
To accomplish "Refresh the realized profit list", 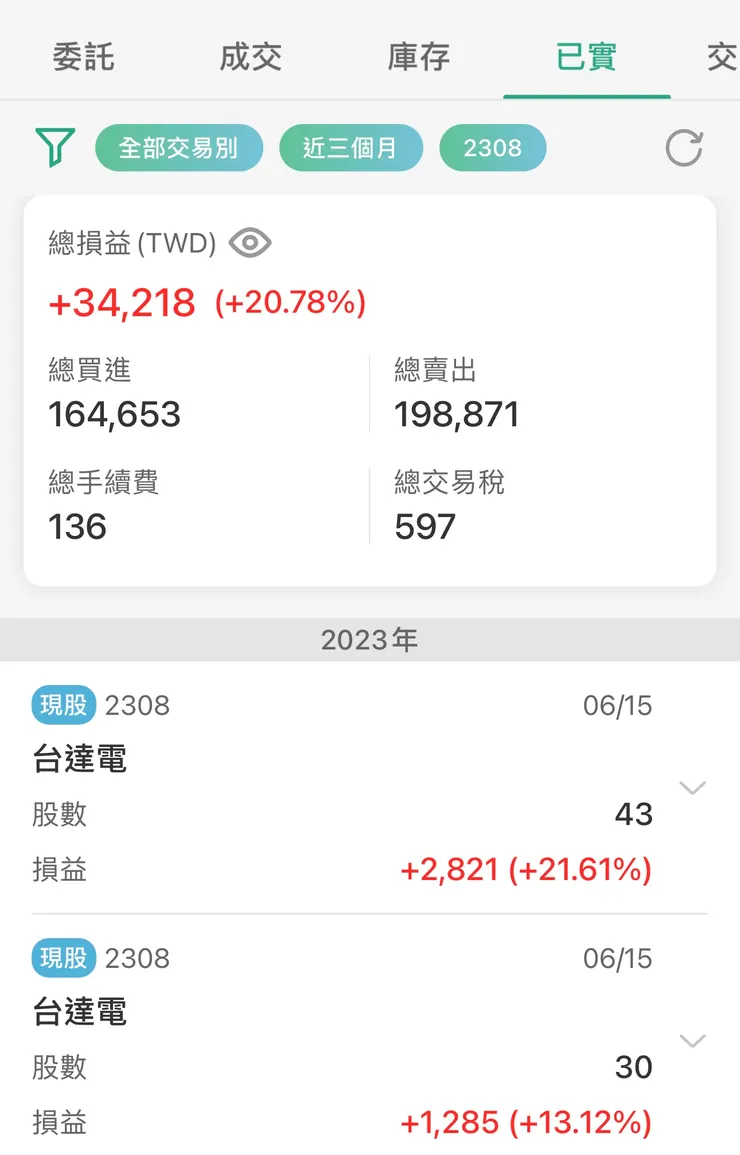I will tap(684, 146).
